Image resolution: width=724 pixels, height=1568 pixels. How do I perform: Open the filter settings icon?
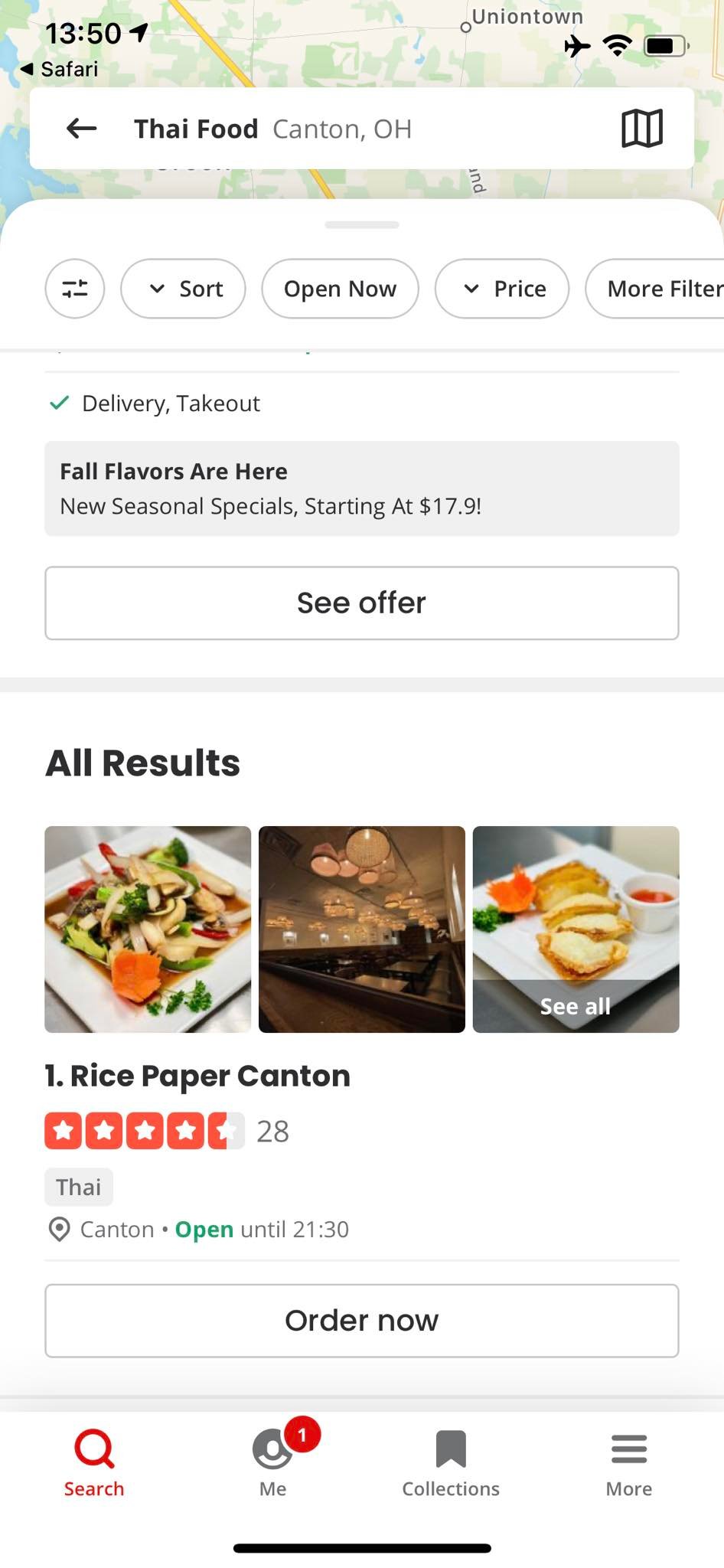point(75,289)
